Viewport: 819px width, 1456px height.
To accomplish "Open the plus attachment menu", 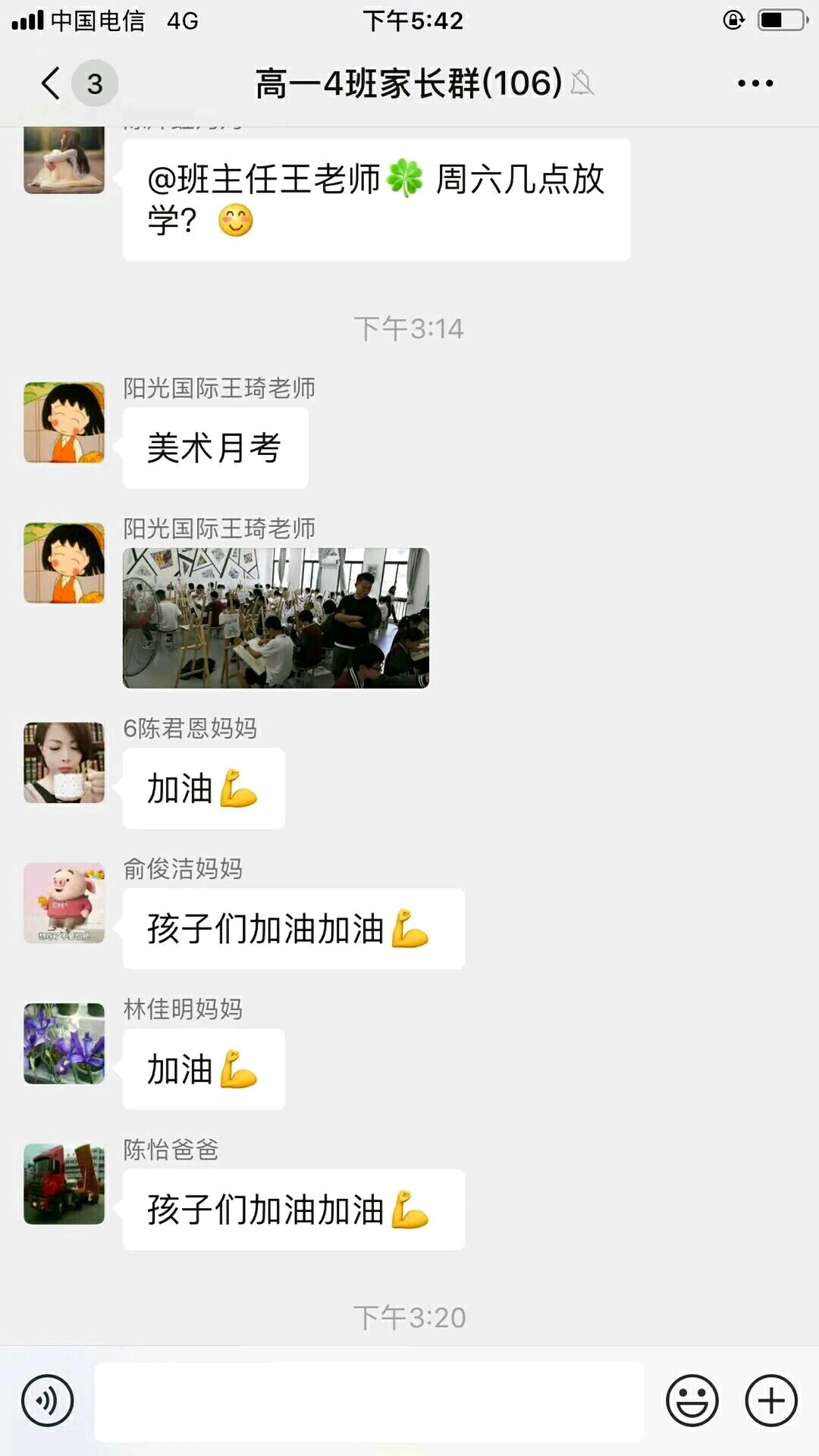I will pyautogui.click(x=771, y=1401).
